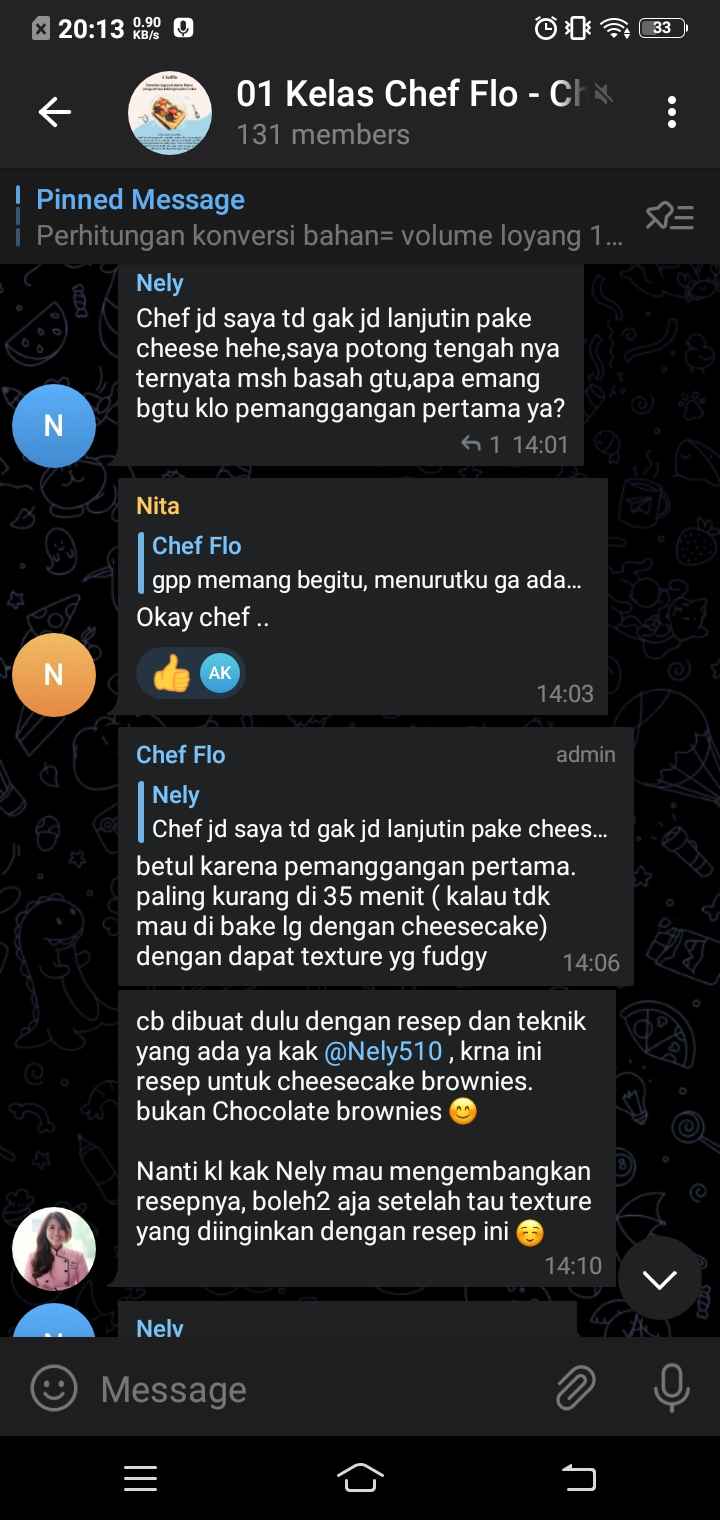Attach a file to the message
The height and width of the screenshot is (1520, 720).
tap(576, 1388)
